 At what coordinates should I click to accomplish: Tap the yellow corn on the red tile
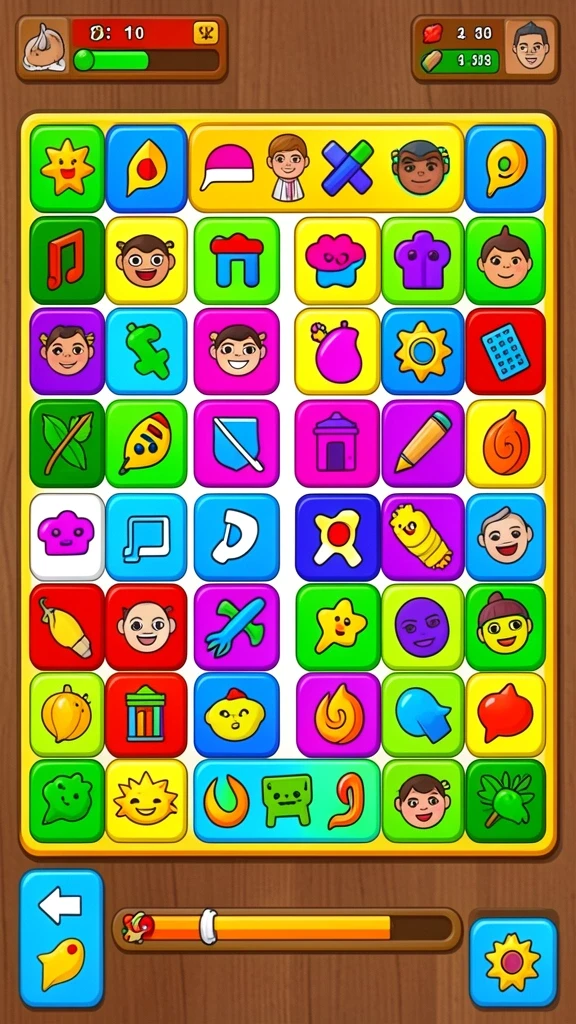67,627
